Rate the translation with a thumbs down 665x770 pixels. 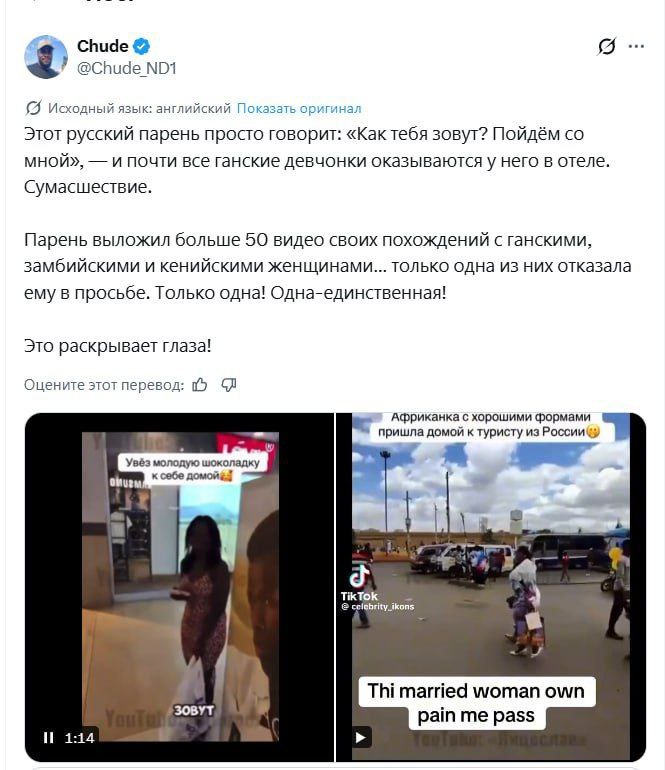pos(228,384)
